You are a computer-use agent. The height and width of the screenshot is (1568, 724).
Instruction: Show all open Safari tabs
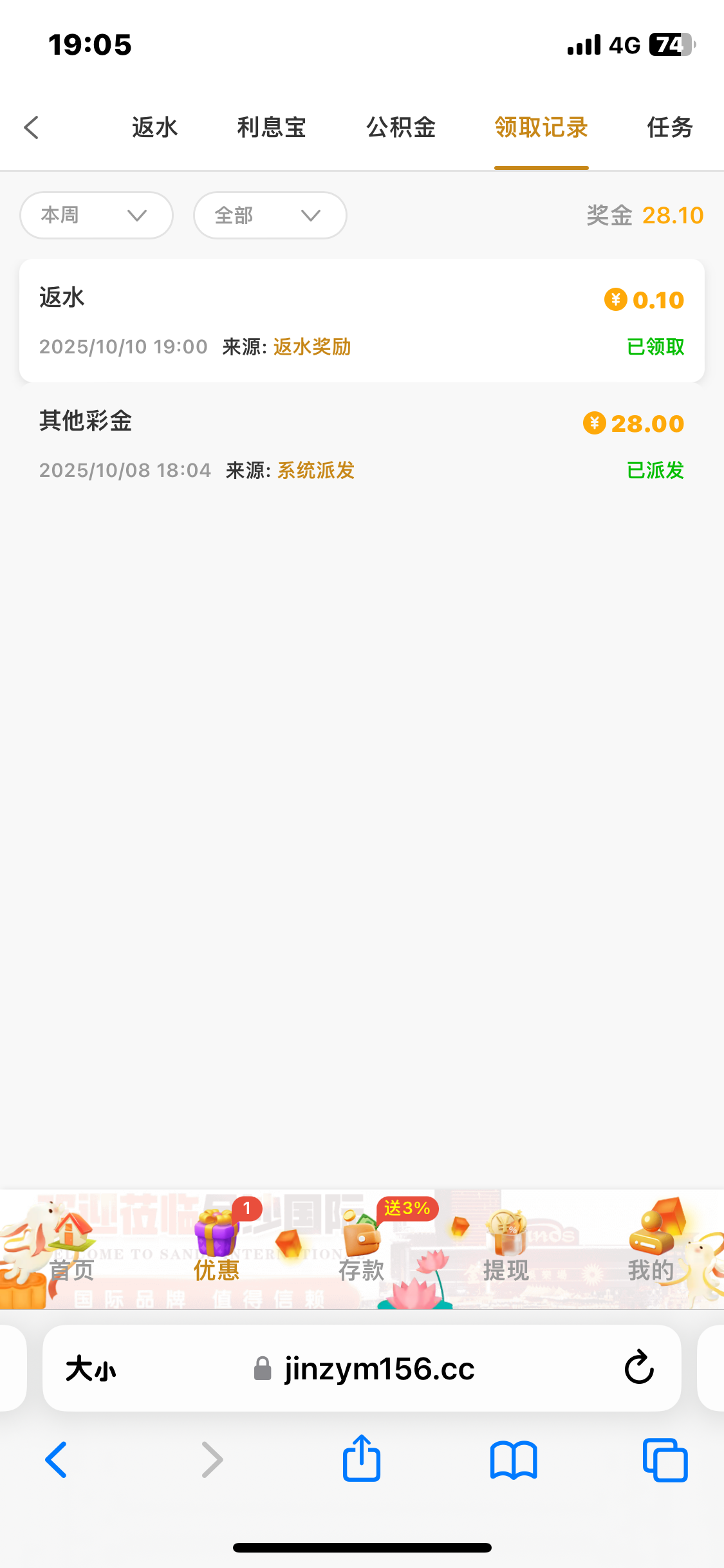click(665, 1459)
